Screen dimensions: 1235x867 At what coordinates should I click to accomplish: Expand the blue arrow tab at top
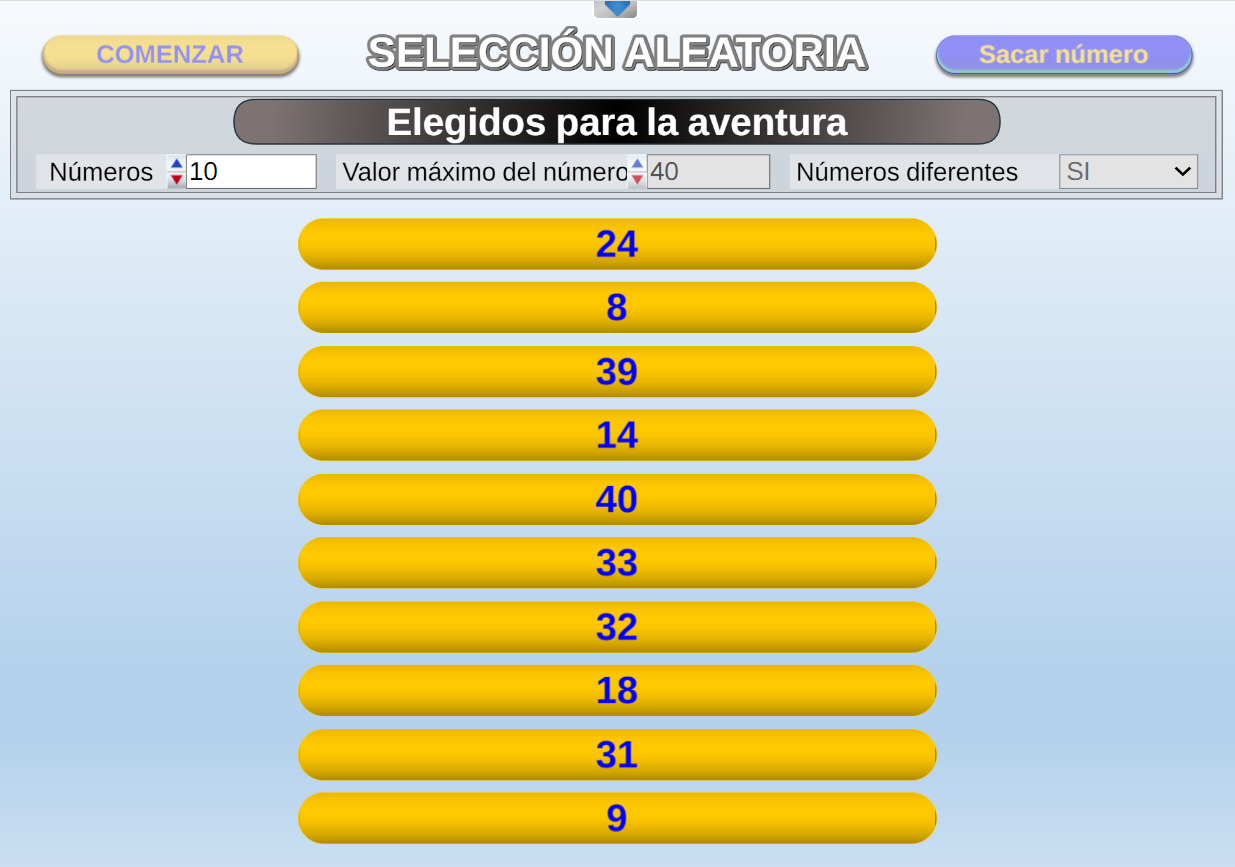616,9
